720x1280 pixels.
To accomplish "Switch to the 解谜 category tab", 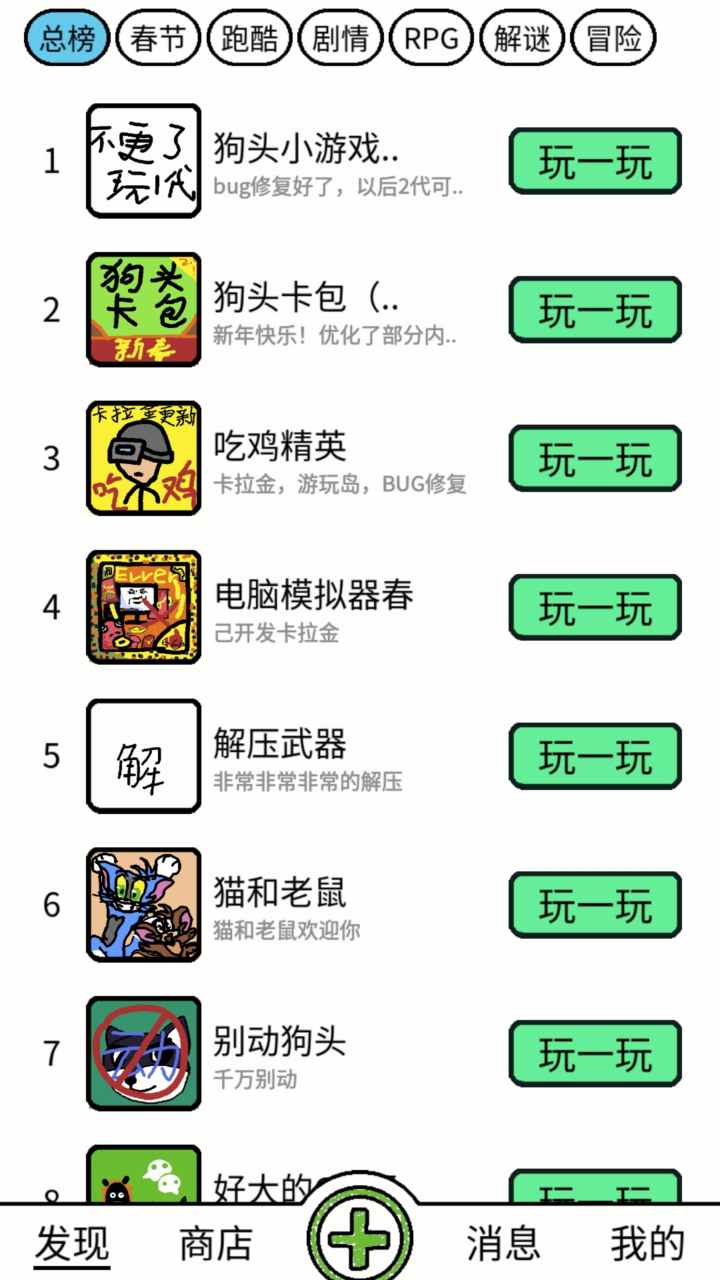I will click(x=521, y=38).
